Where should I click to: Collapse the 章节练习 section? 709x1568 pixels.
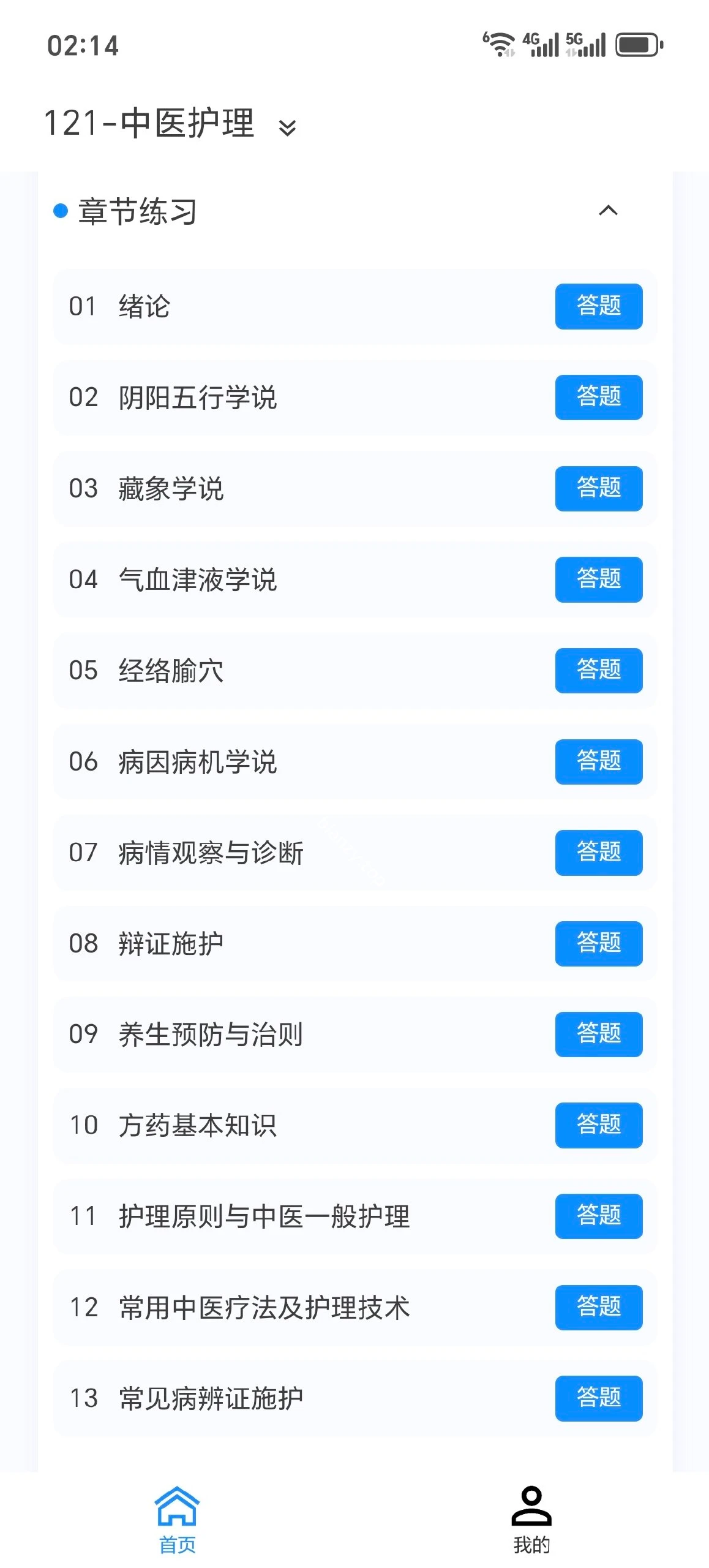[x=607, y=211]
